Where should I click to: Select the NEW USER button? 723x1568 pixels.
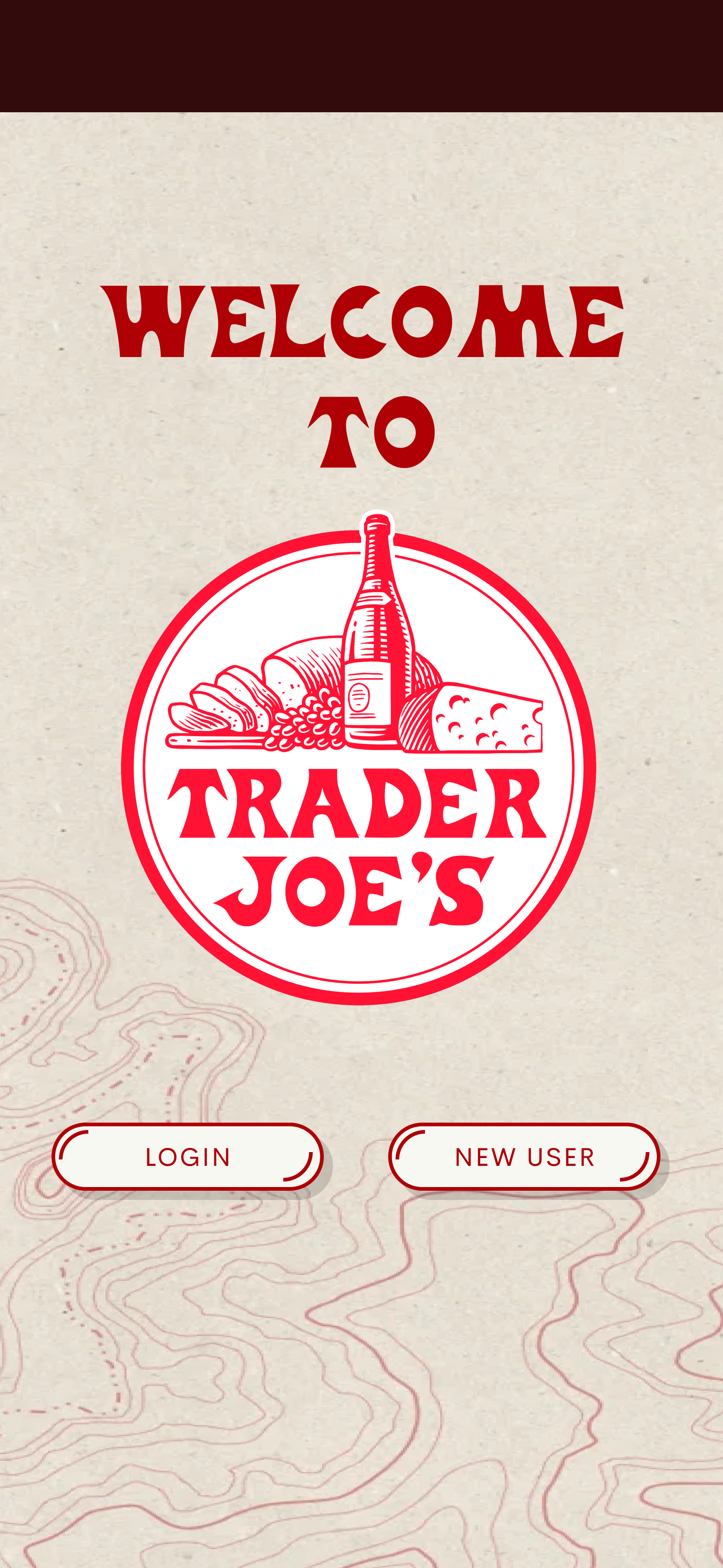point(524,1157)
